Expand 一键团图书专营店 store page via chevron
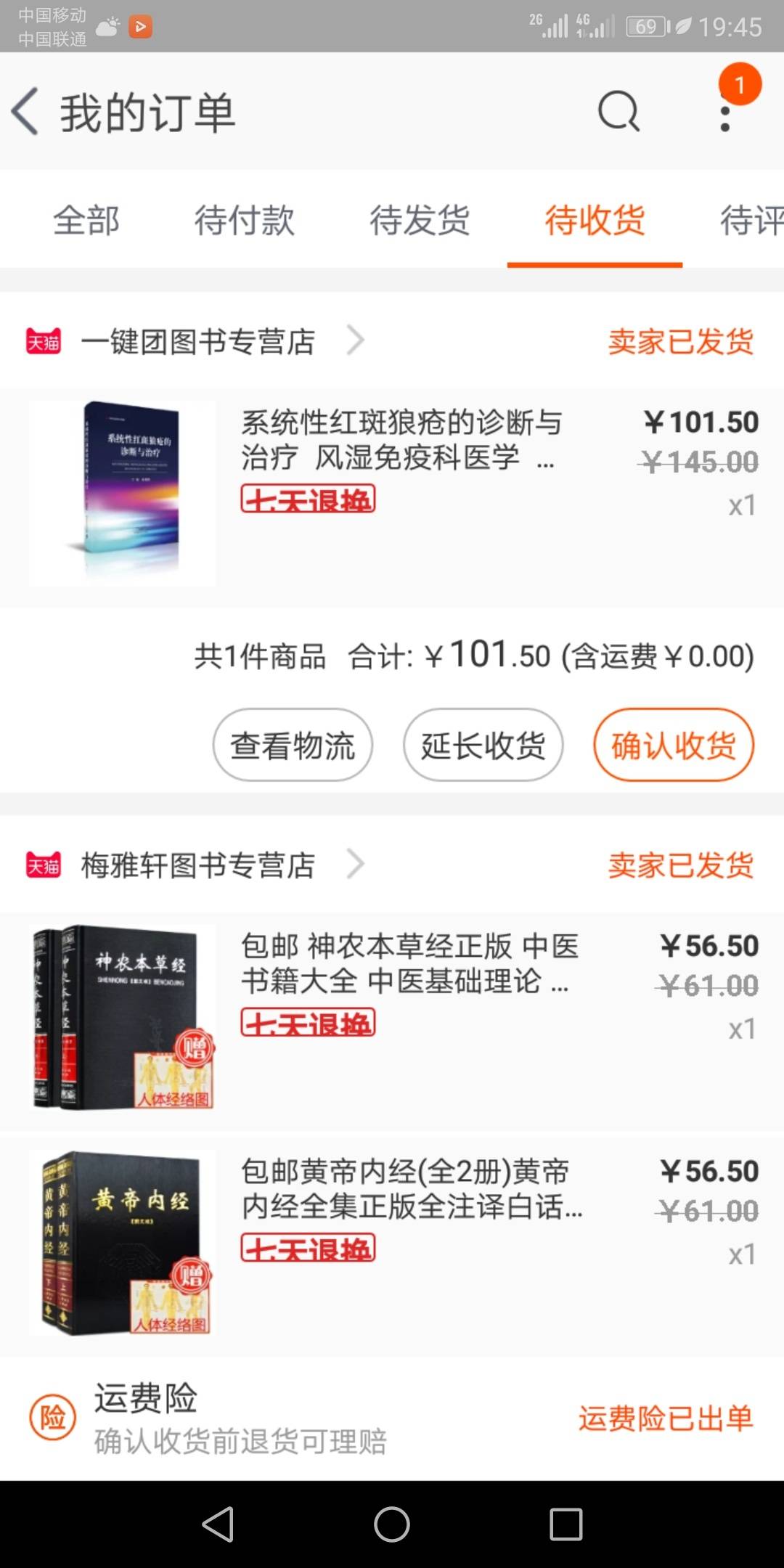 coord(356,340)
